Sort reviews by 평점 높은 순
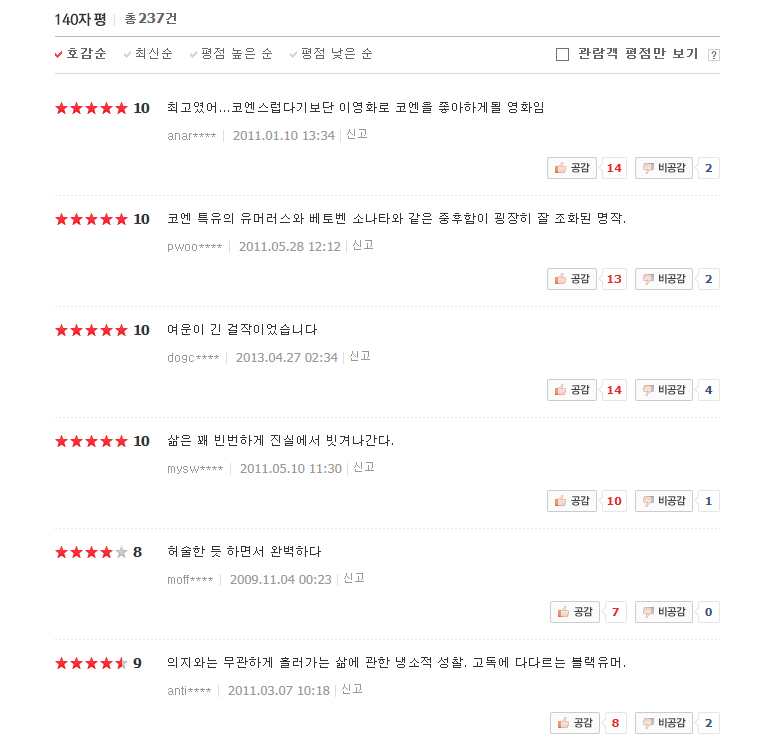Image resolution: width=770 pixels, height=740 pixels. click(236, 54)
